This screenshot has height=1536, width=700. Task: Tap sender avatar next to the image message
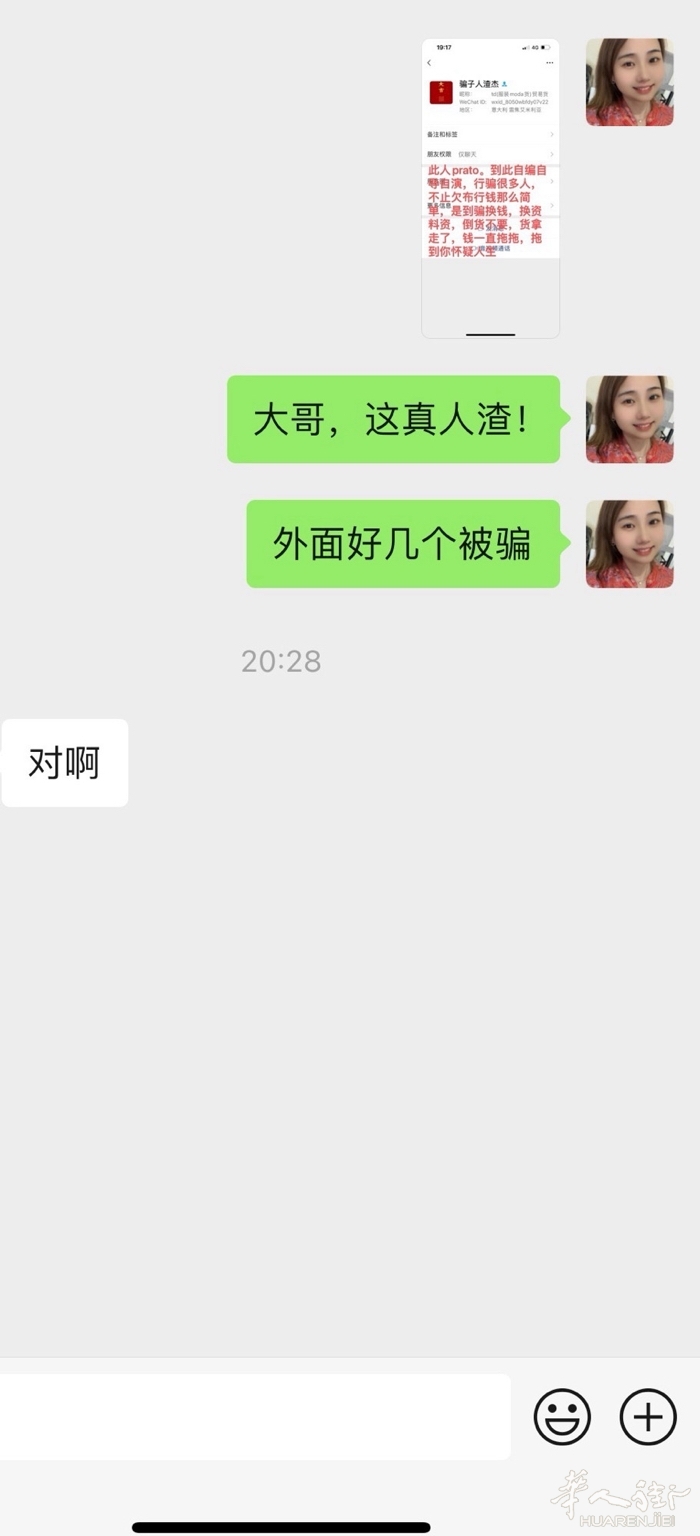(629, 82)
